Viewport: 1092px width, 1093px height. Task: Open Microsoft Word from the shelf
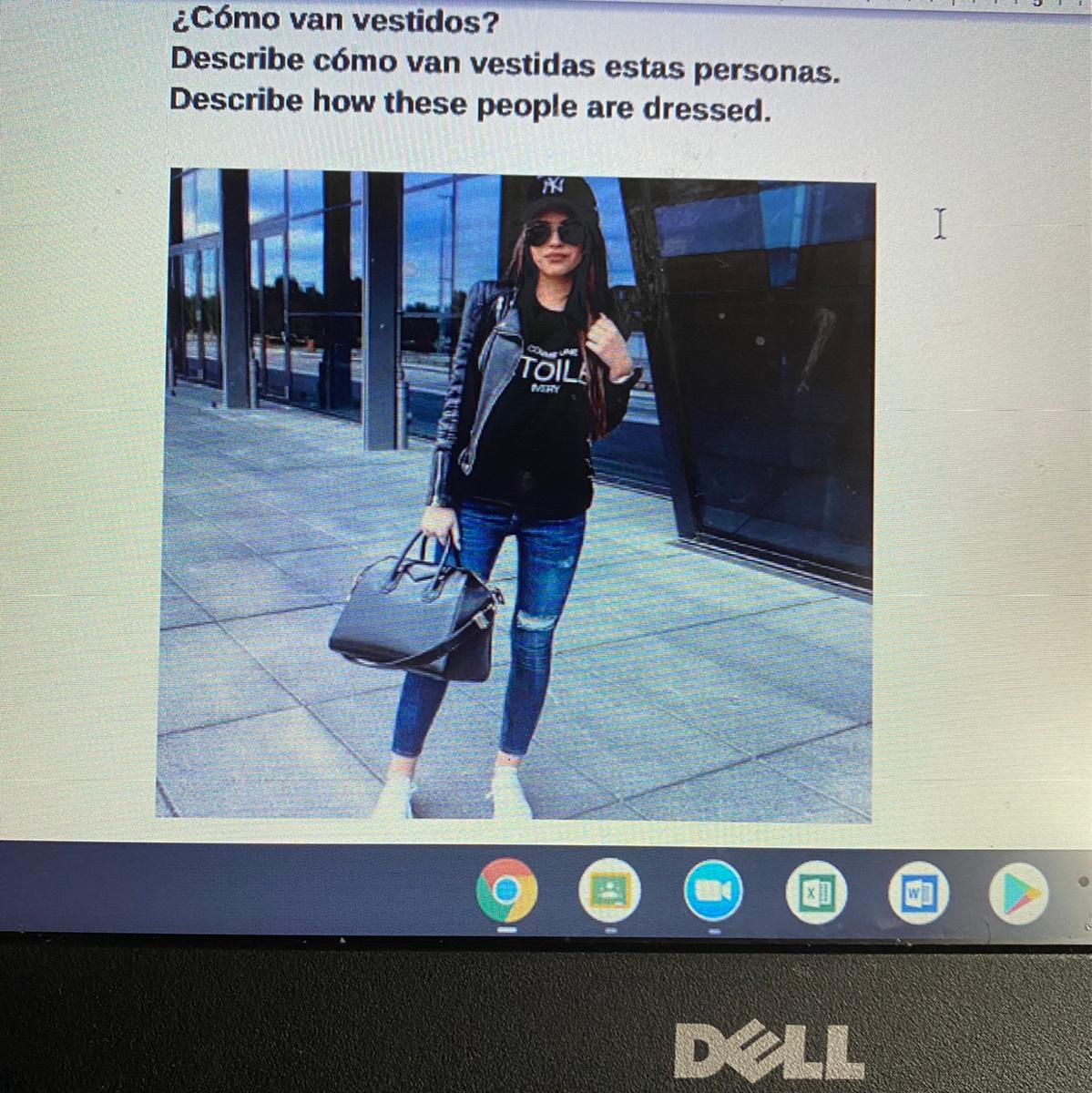click(x=918, y=894)
